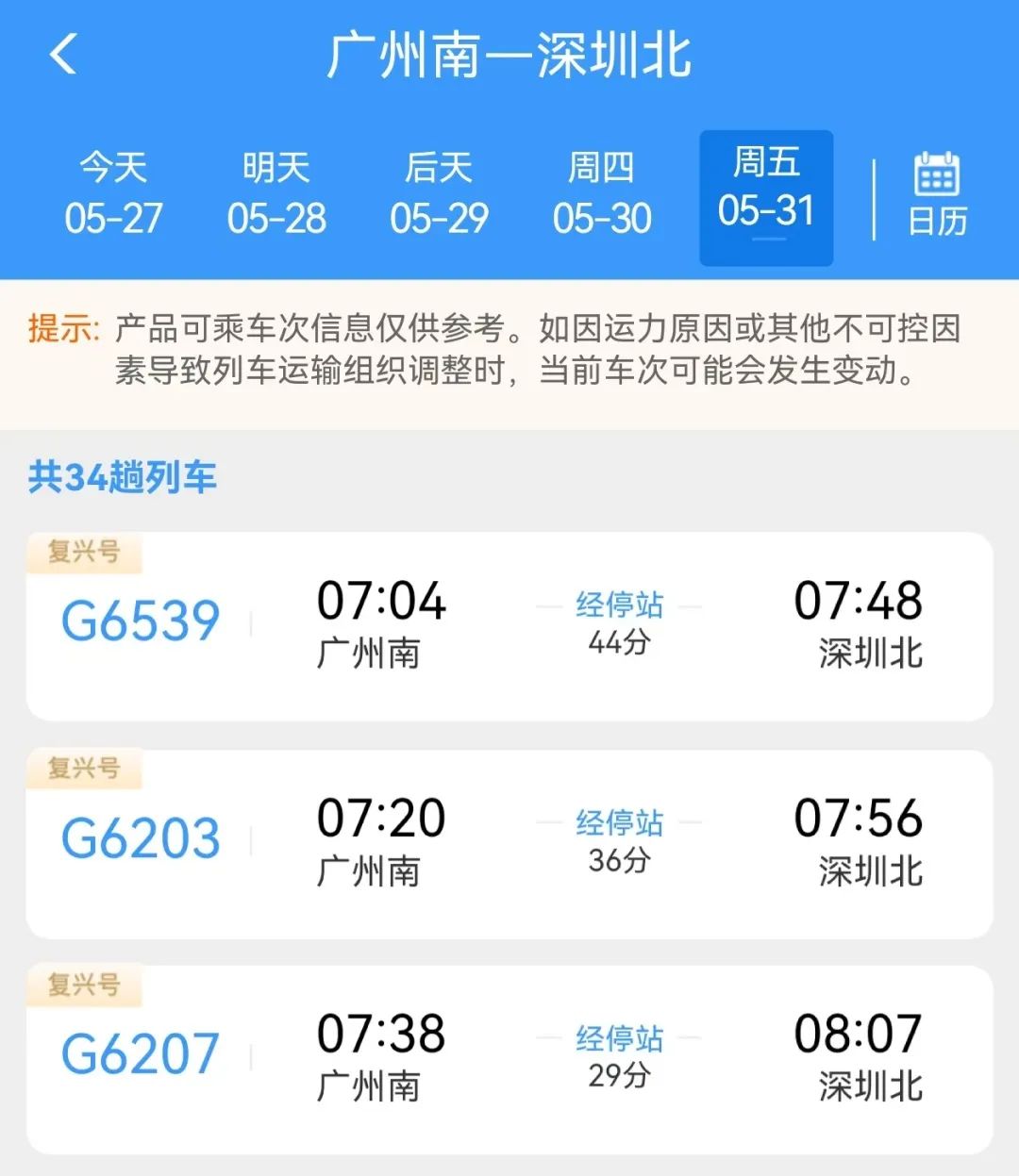Screen dimensions: 1019x1176
Task: View stops for train G6207
Action: tap(619, 1039)
